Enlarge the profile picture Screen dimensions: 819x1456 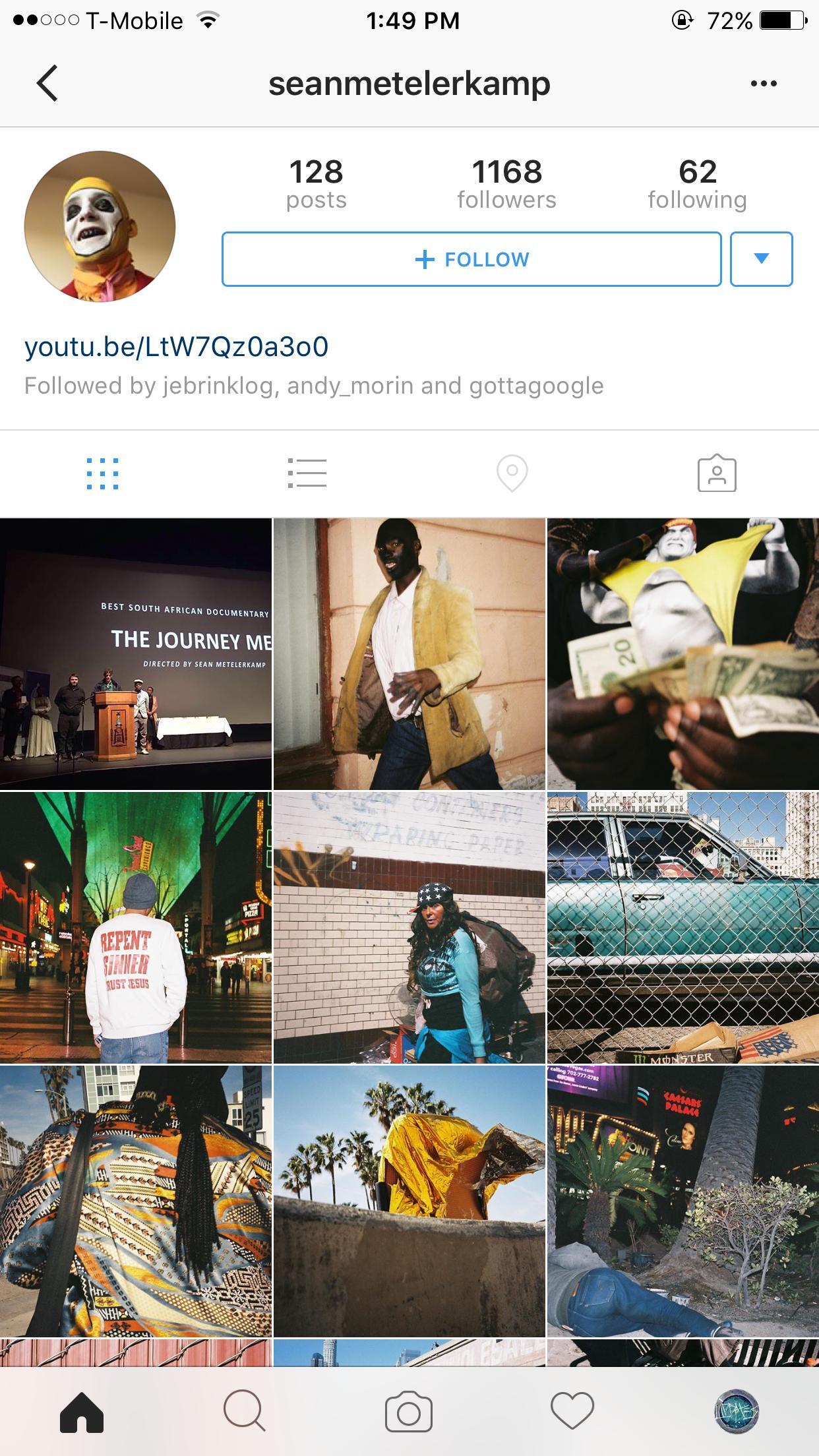(x=100, y=226)
